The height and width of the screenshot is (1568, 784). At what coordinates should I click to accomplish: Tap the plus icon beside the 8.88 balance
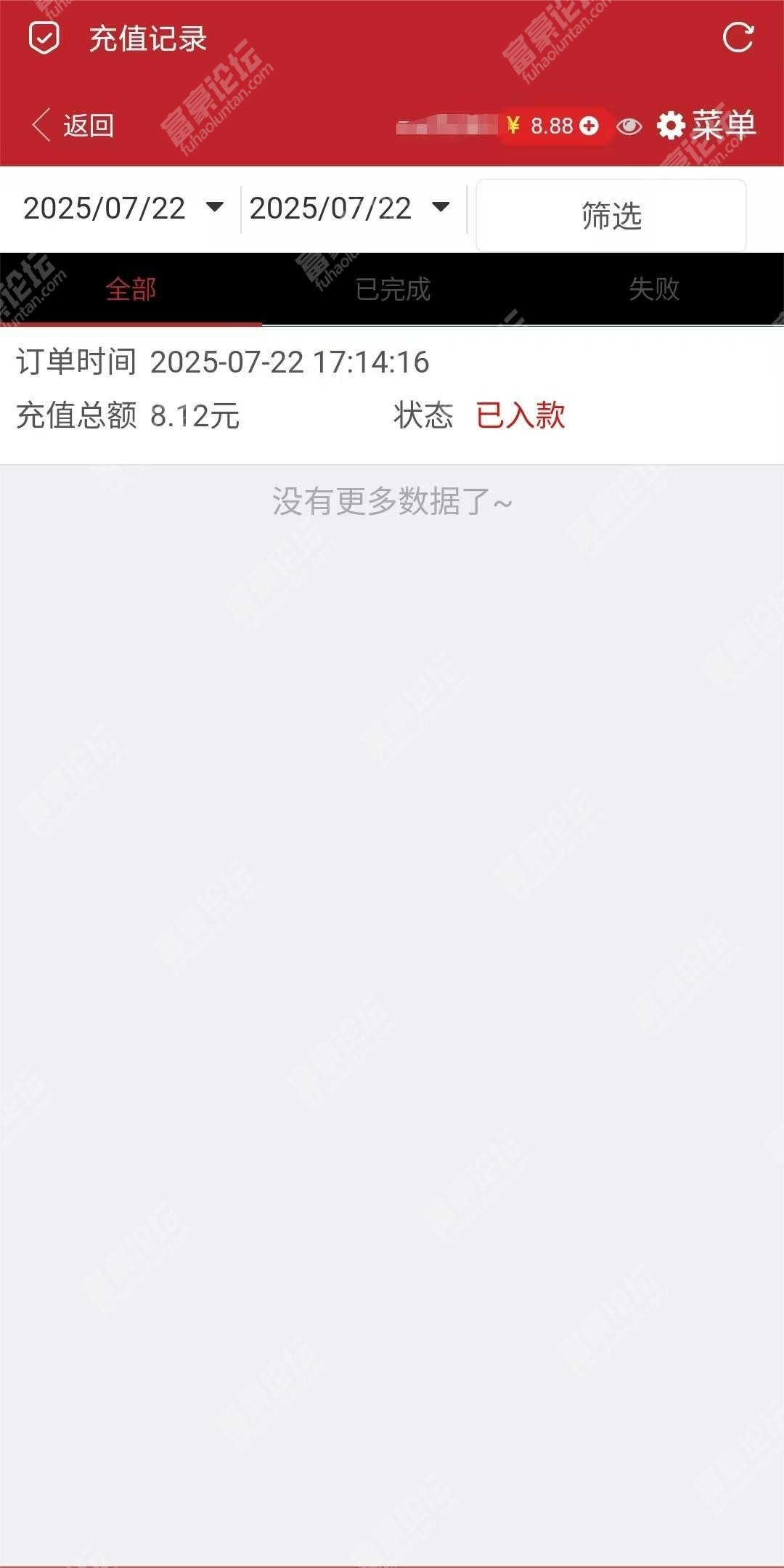(x=589, y=126)
